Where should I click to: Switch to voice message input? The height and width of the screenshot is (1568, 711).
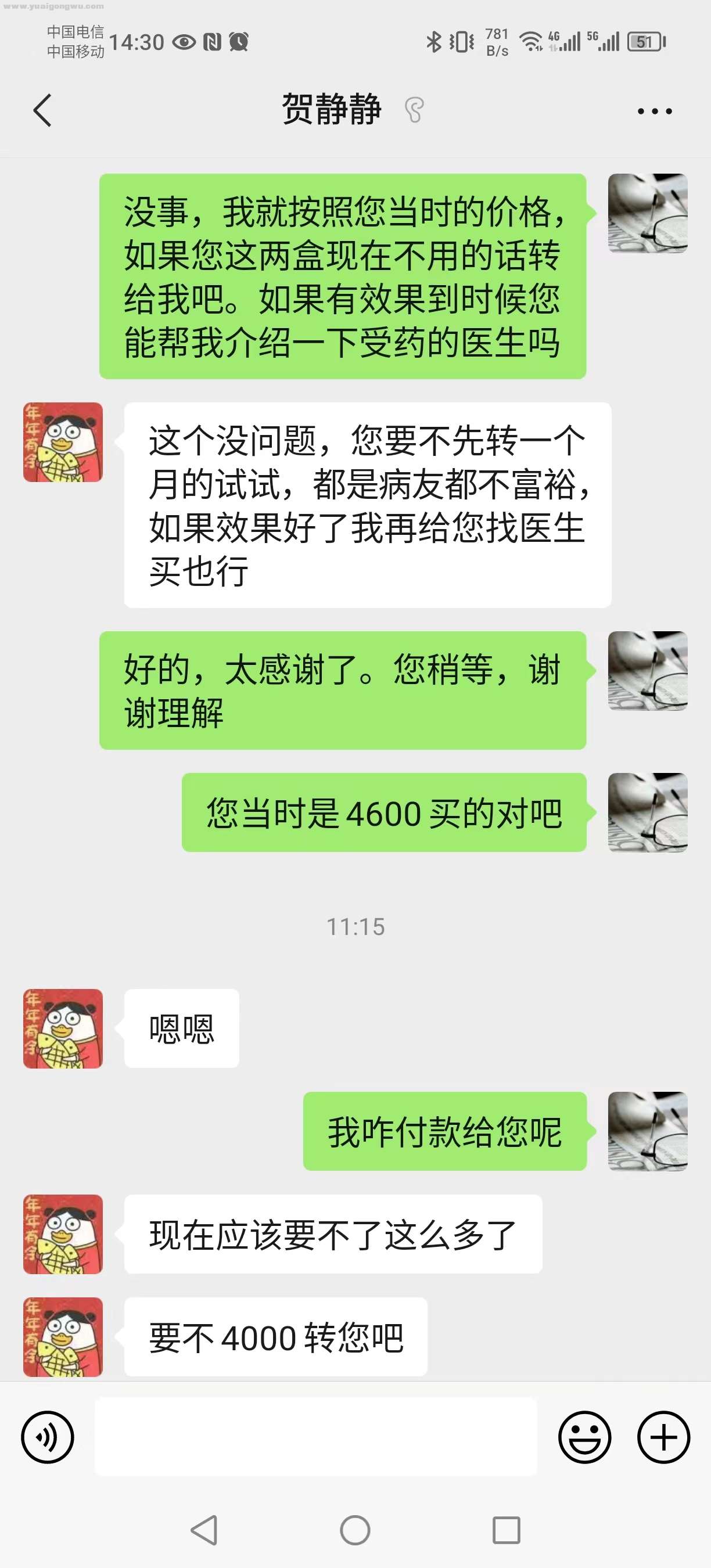pyautogui.click(x=48, y=1437)
